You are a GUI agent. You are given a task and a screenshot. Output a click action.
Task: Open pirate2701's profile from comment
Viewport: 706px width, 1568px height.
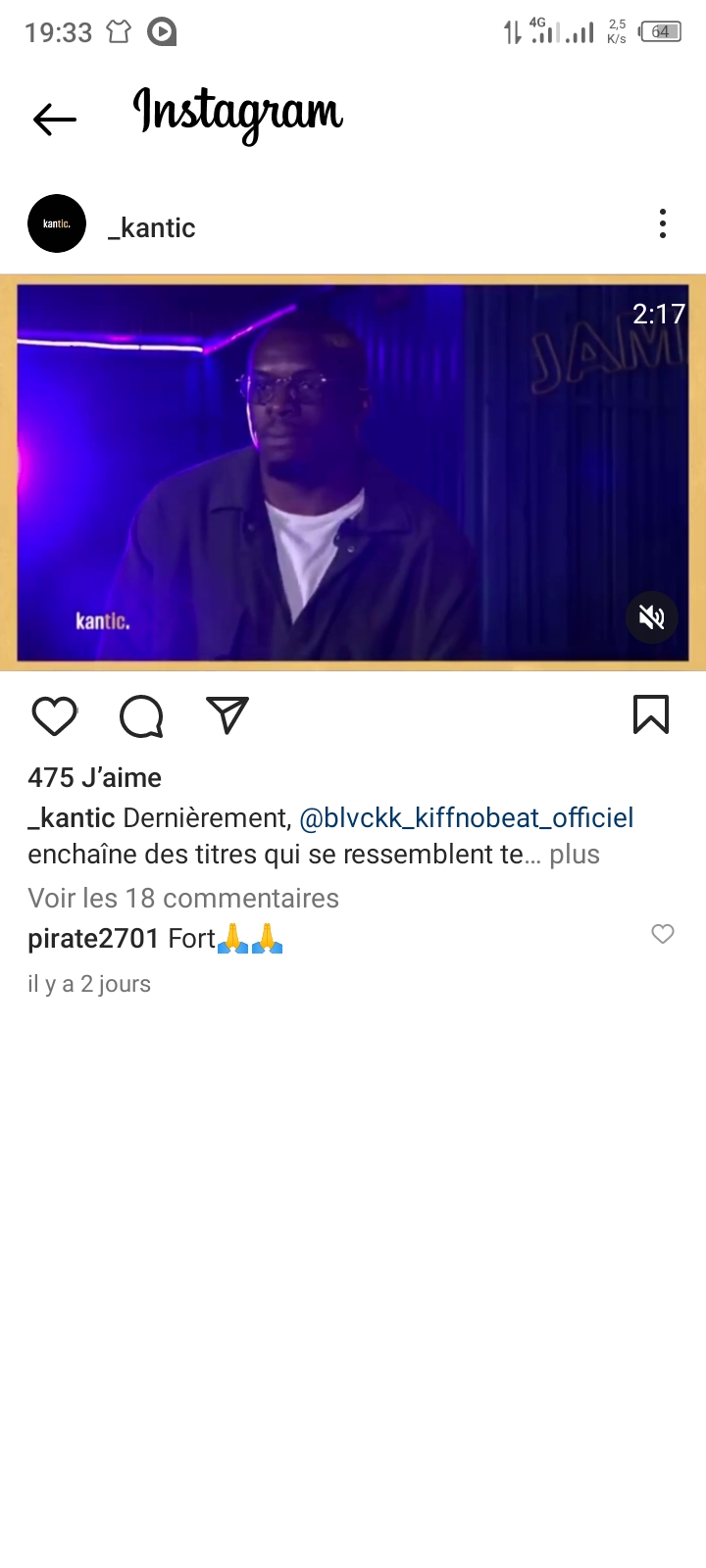(93, 939)
